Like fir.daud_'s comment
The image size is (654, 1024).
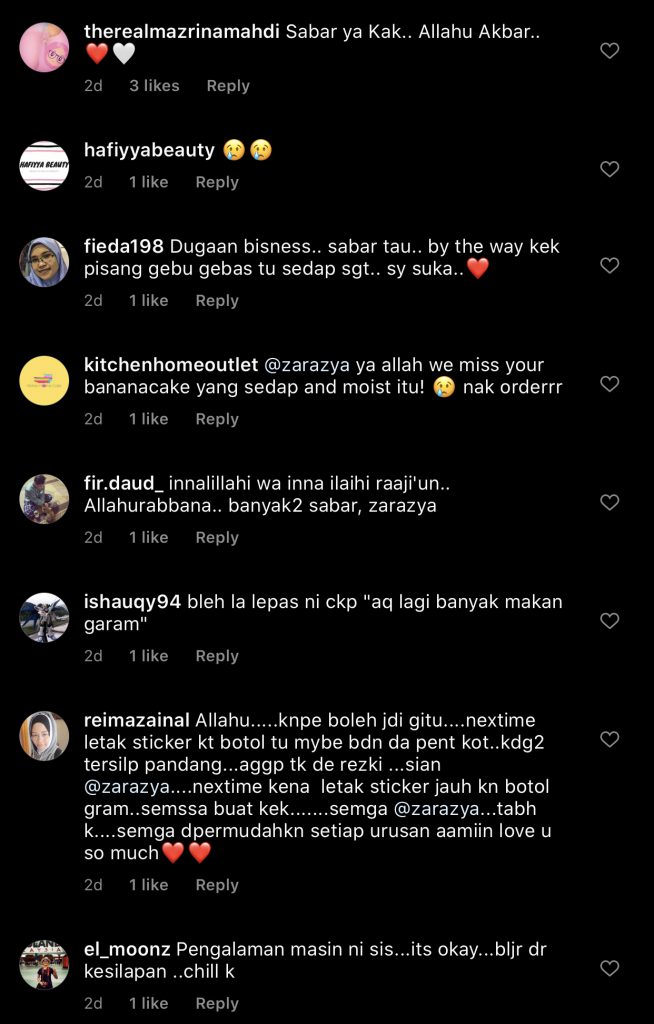609,502
